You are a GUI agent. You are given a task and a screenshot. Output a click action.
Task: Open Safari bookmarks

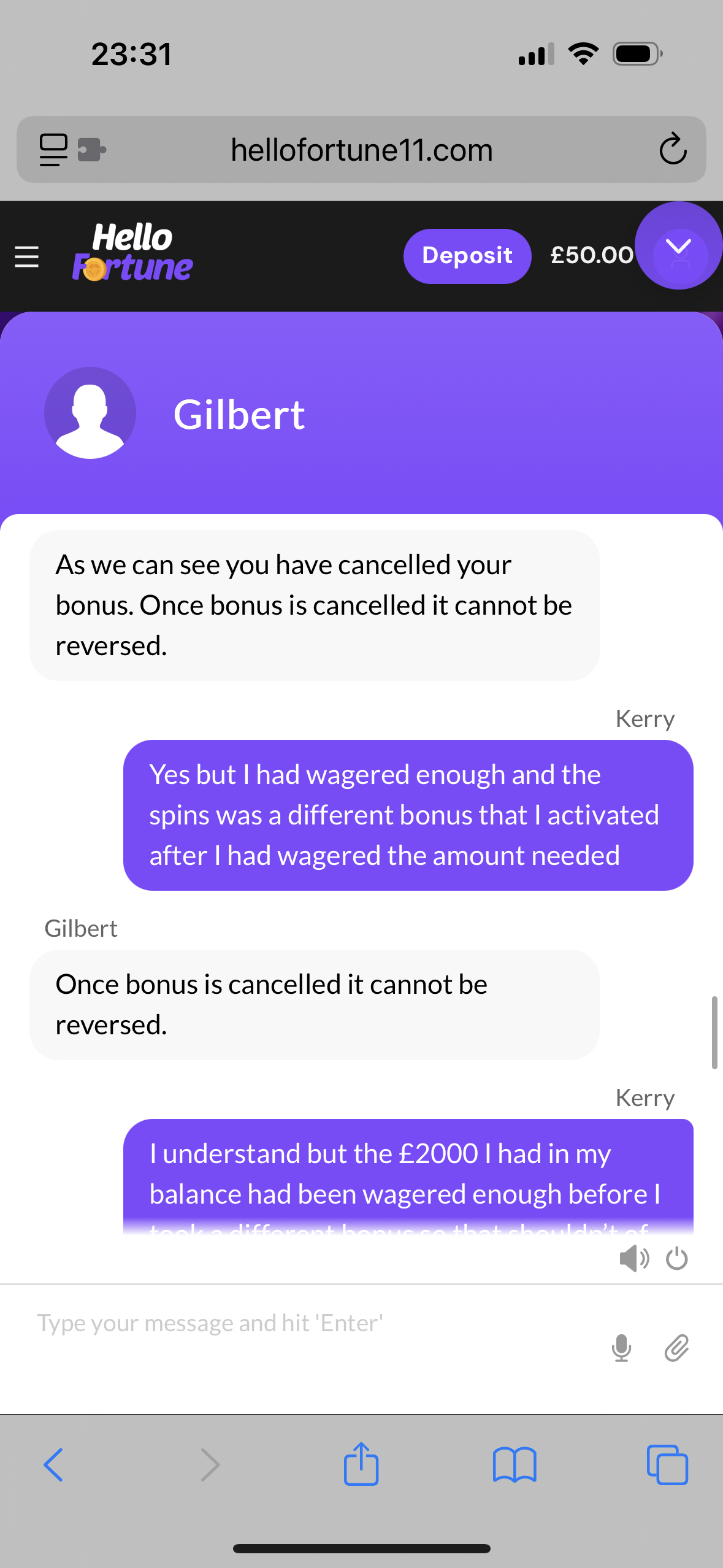515,1465
